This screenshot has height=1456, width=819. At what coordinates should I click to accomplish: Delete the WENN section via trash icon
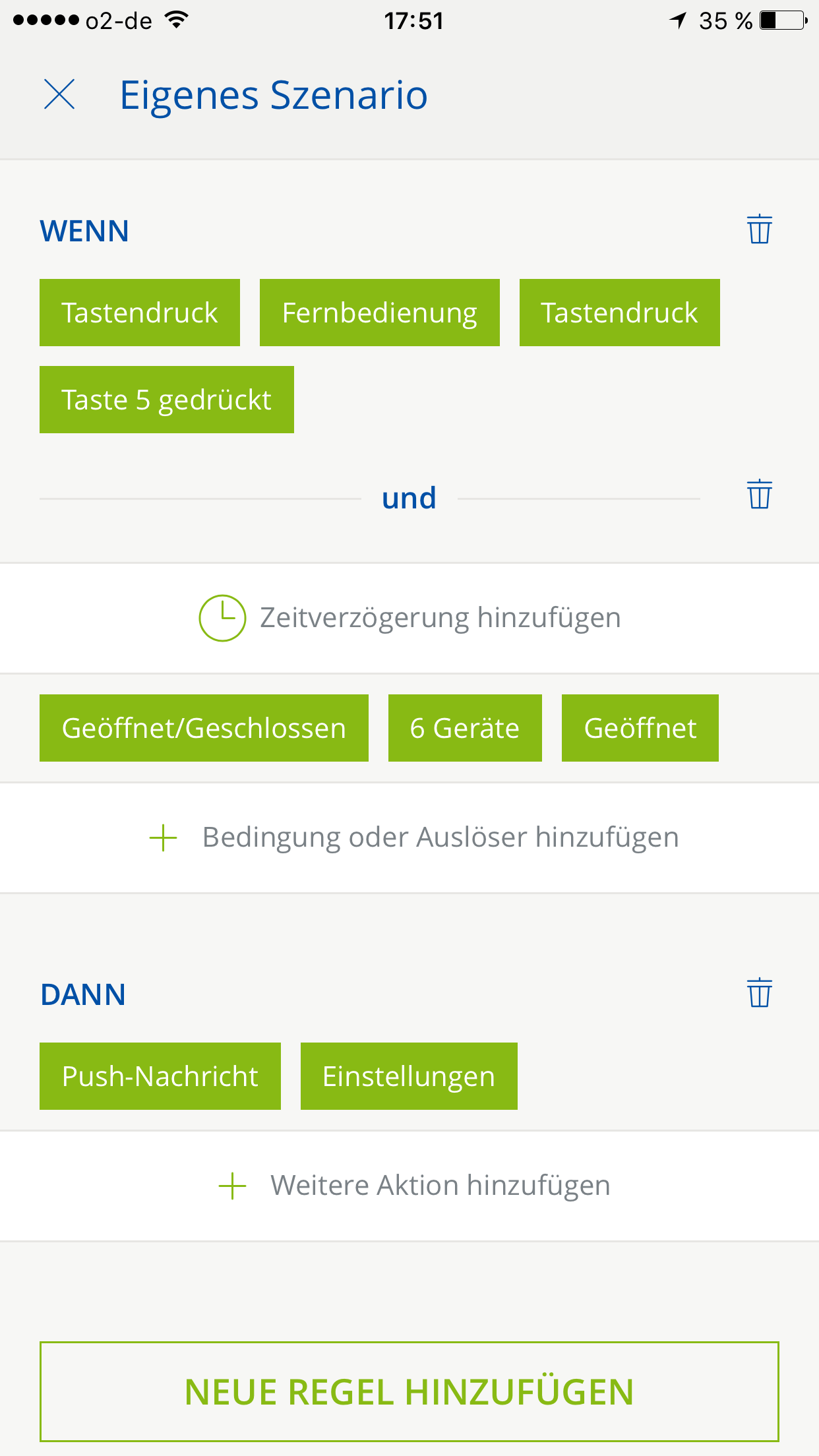tap(759, 229)
